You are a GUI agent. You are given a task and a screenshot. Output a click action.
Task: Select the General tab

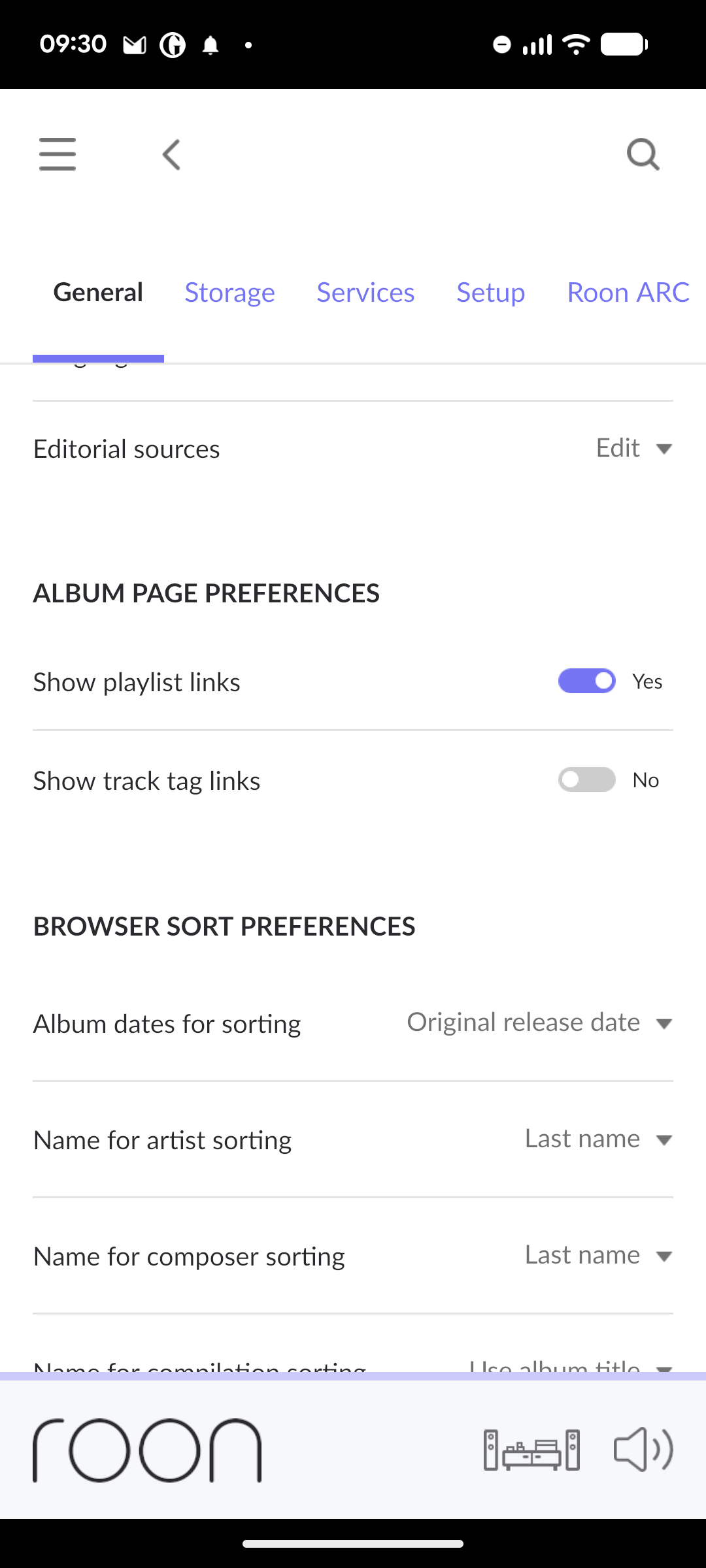pos(98,292)
